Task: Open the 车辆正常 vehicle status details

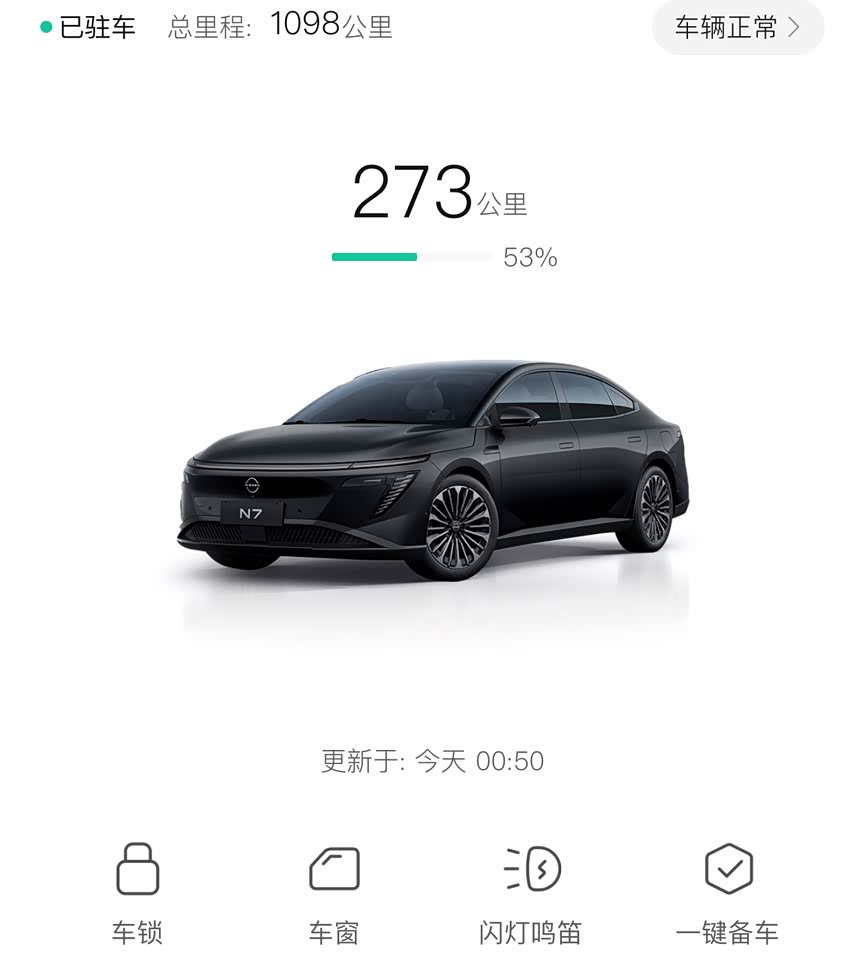Action: pos(737,27)
